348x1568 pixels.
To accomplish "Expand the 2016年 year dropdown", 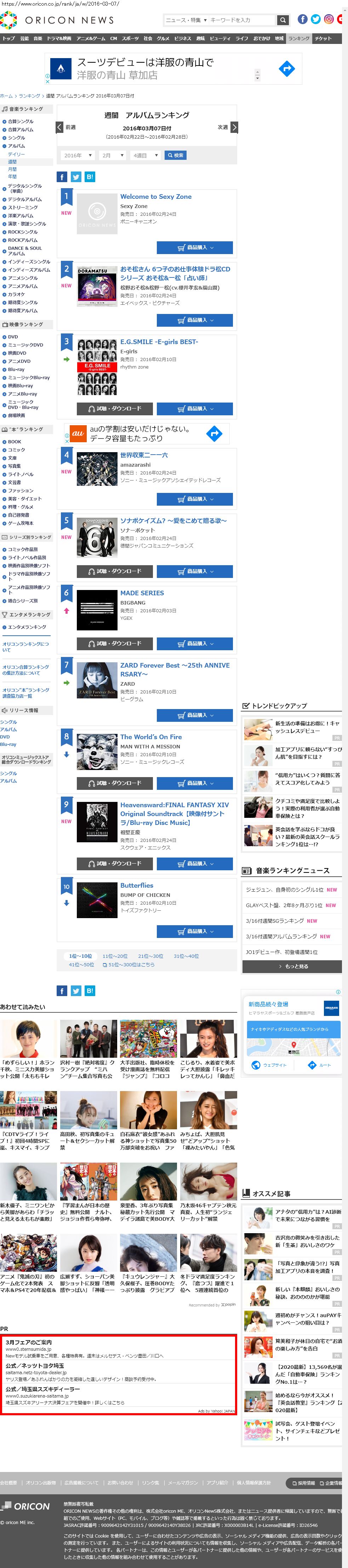I will click(77, 155).
